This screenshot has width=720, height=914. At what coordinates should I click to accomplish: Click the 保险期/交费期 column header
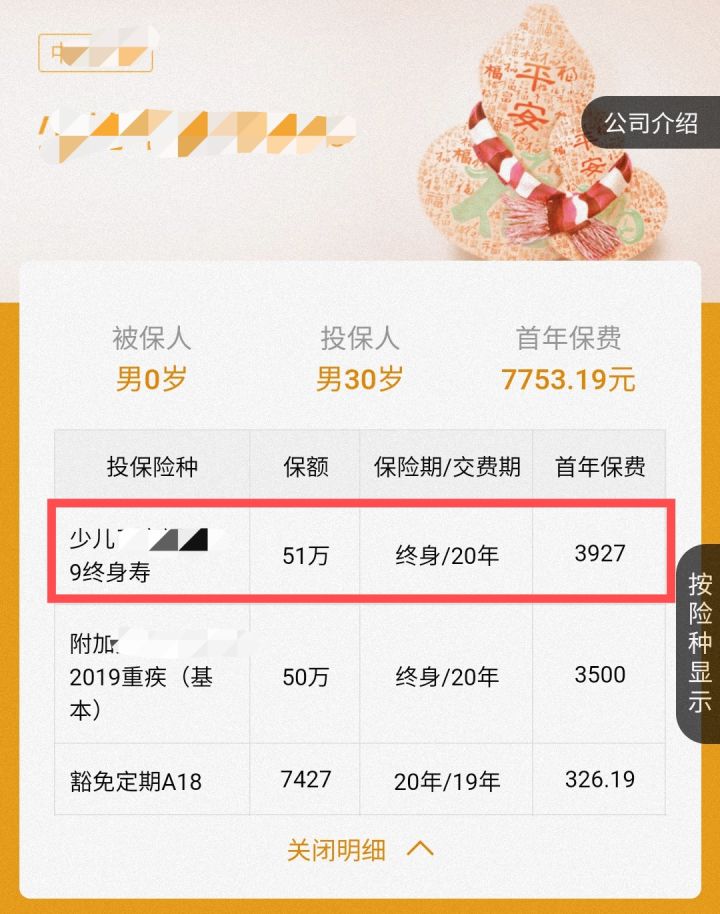point(446,466)
